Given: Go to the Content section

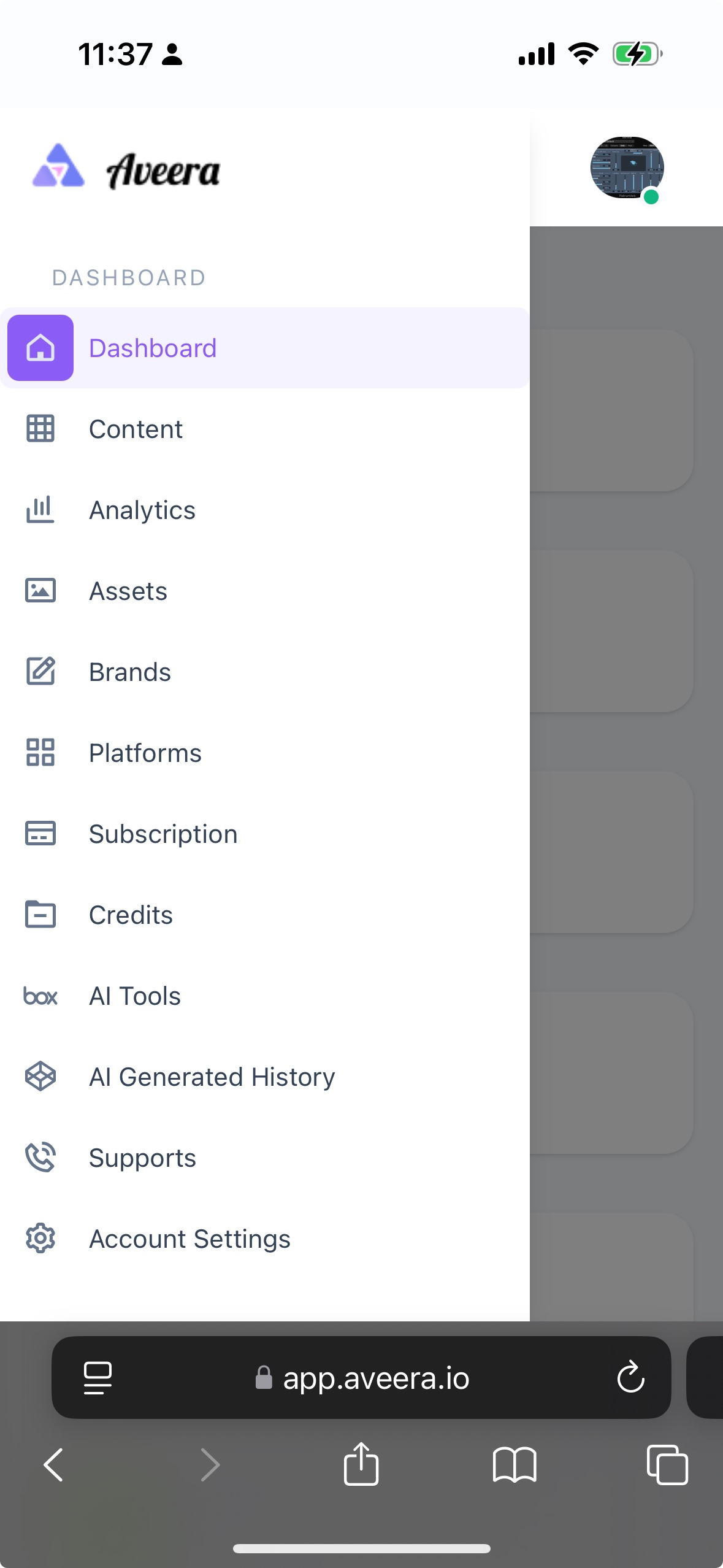Looking at the screenshot, I should pos(265,429).
